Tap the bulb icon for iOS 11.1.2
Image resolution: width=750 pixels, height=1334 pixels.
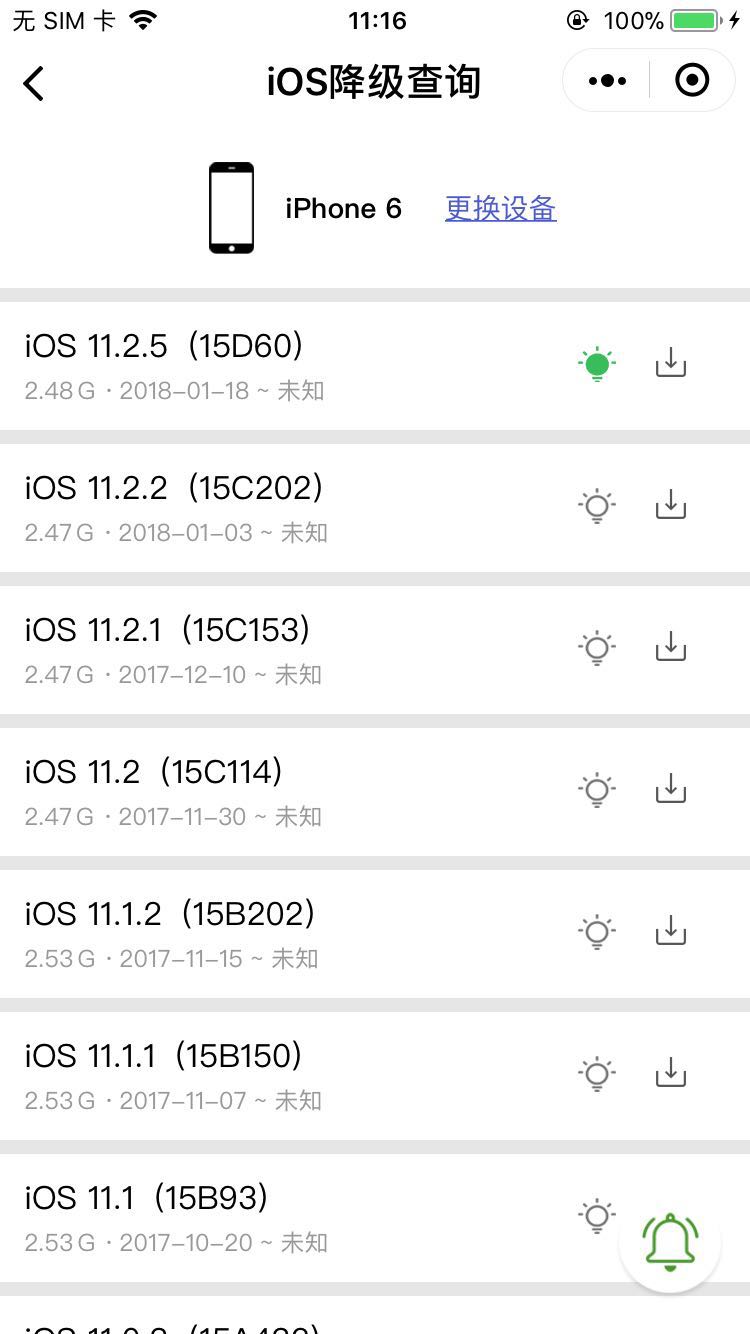(597, 933)
